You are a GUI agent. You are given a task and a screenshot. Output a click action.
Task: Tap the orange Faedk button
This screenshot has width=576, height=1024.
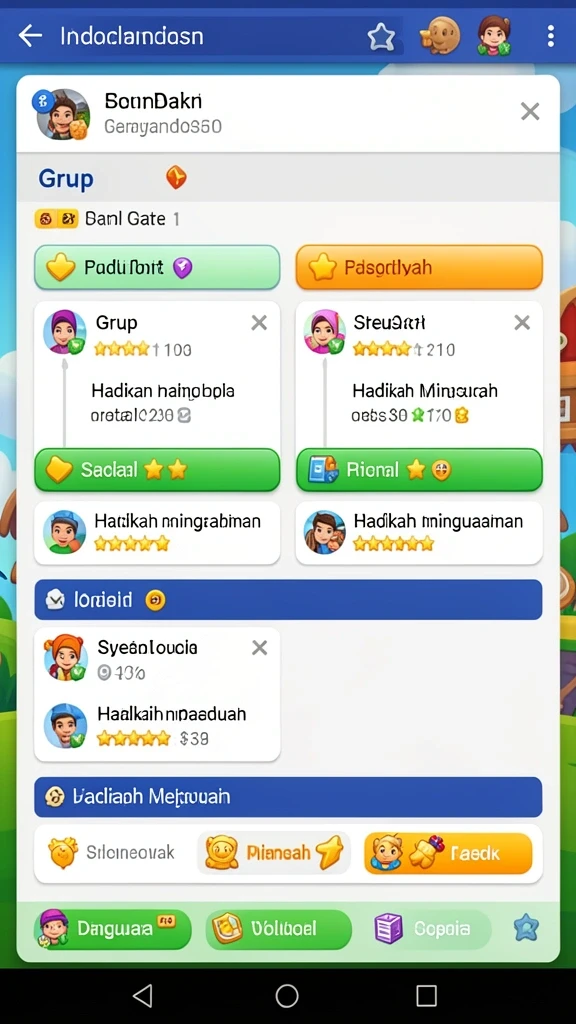tap(448, 853)
